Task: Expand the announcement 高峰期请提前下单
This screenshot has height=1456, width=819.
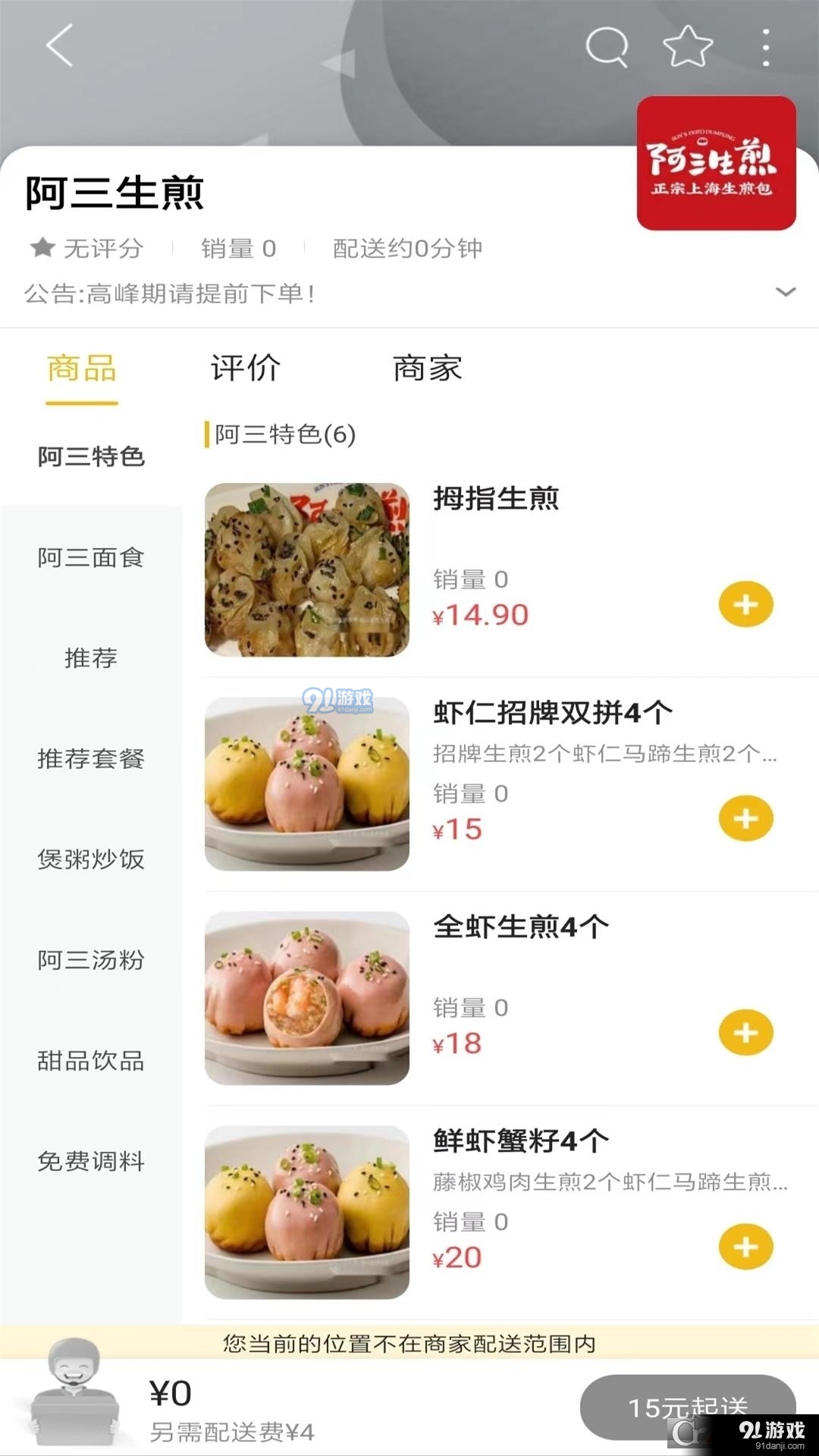Action: (x=786, y=290)
